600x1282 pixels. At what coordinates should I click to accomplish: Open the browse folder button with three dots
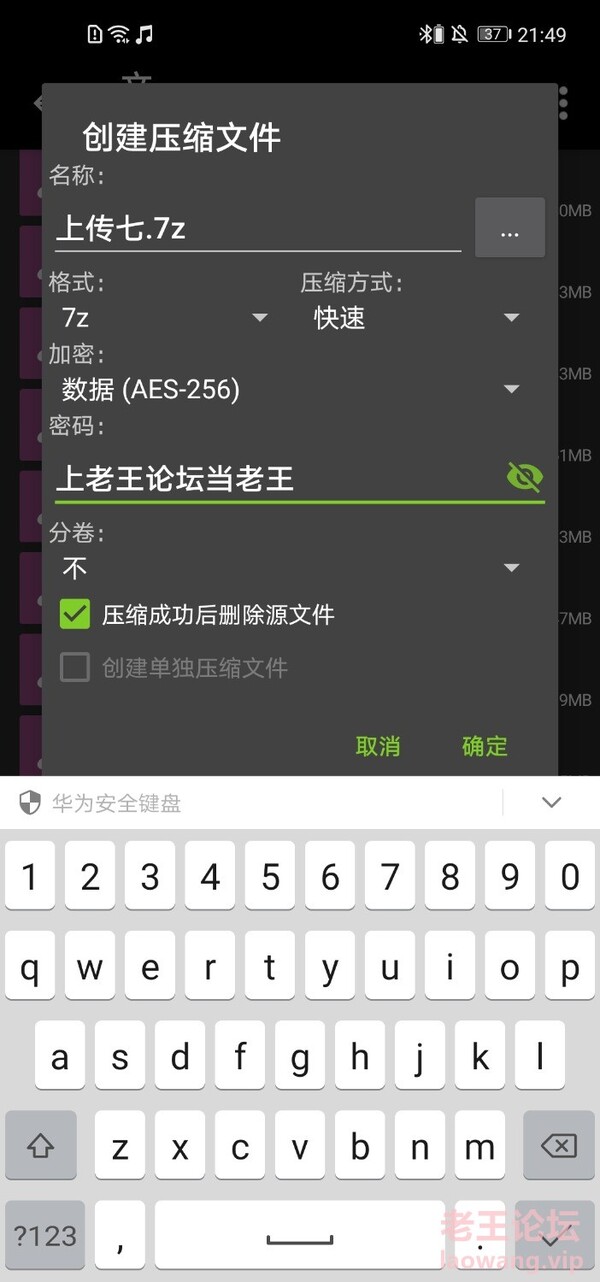pyautogui.click(x=510, y=228)
